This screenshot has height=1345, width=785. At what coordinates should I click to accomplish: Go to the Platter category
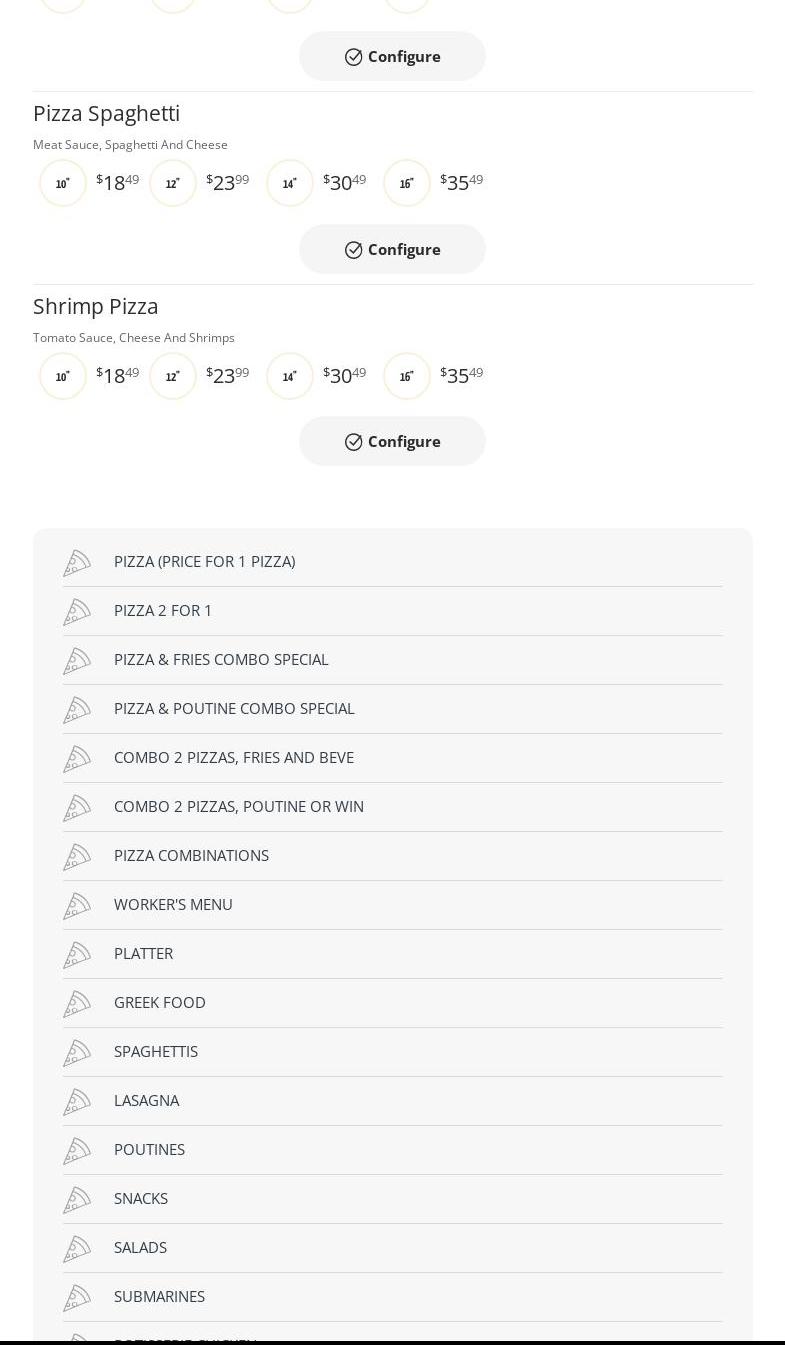click(143, 954)
